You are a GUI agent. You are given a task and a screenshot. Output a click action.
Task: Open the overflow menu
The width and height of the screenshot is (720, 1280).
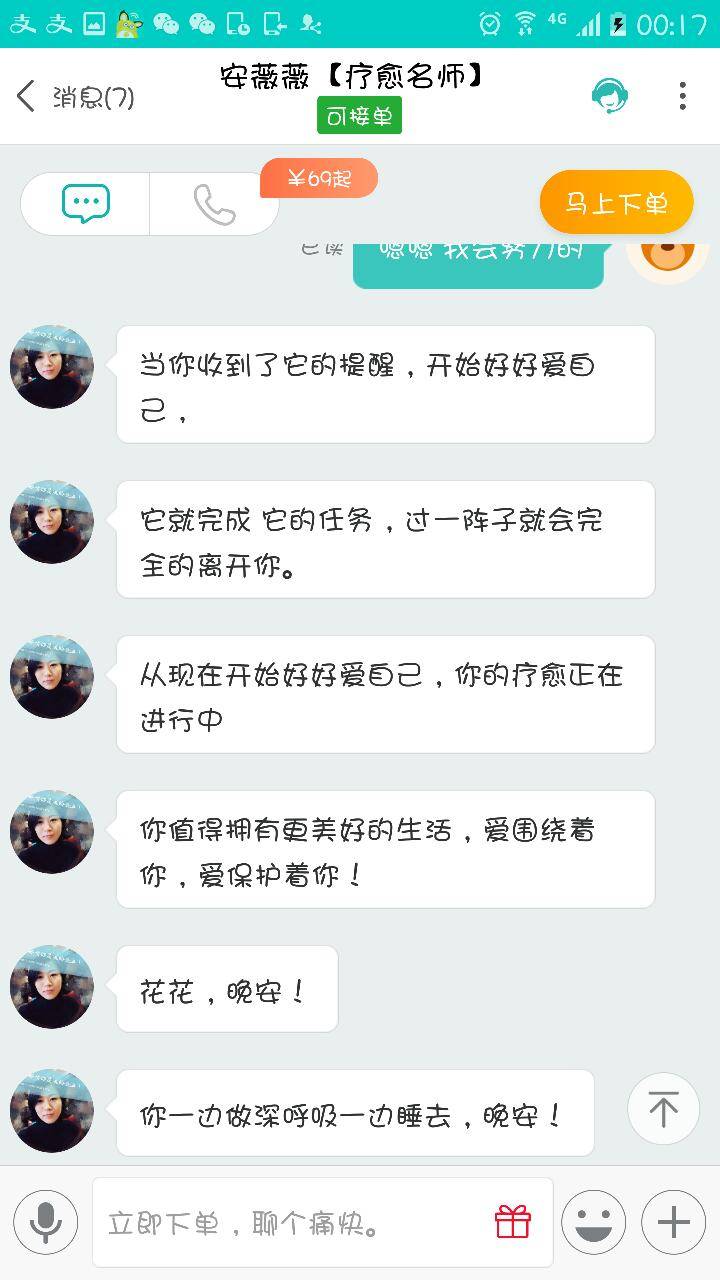point(682,96)
